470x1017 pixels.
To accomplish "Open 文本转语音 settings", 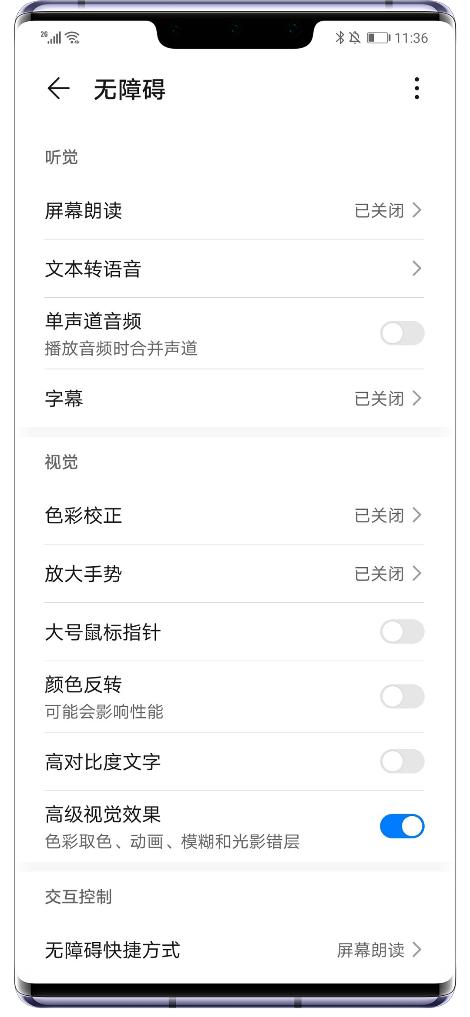I will 234,269.
